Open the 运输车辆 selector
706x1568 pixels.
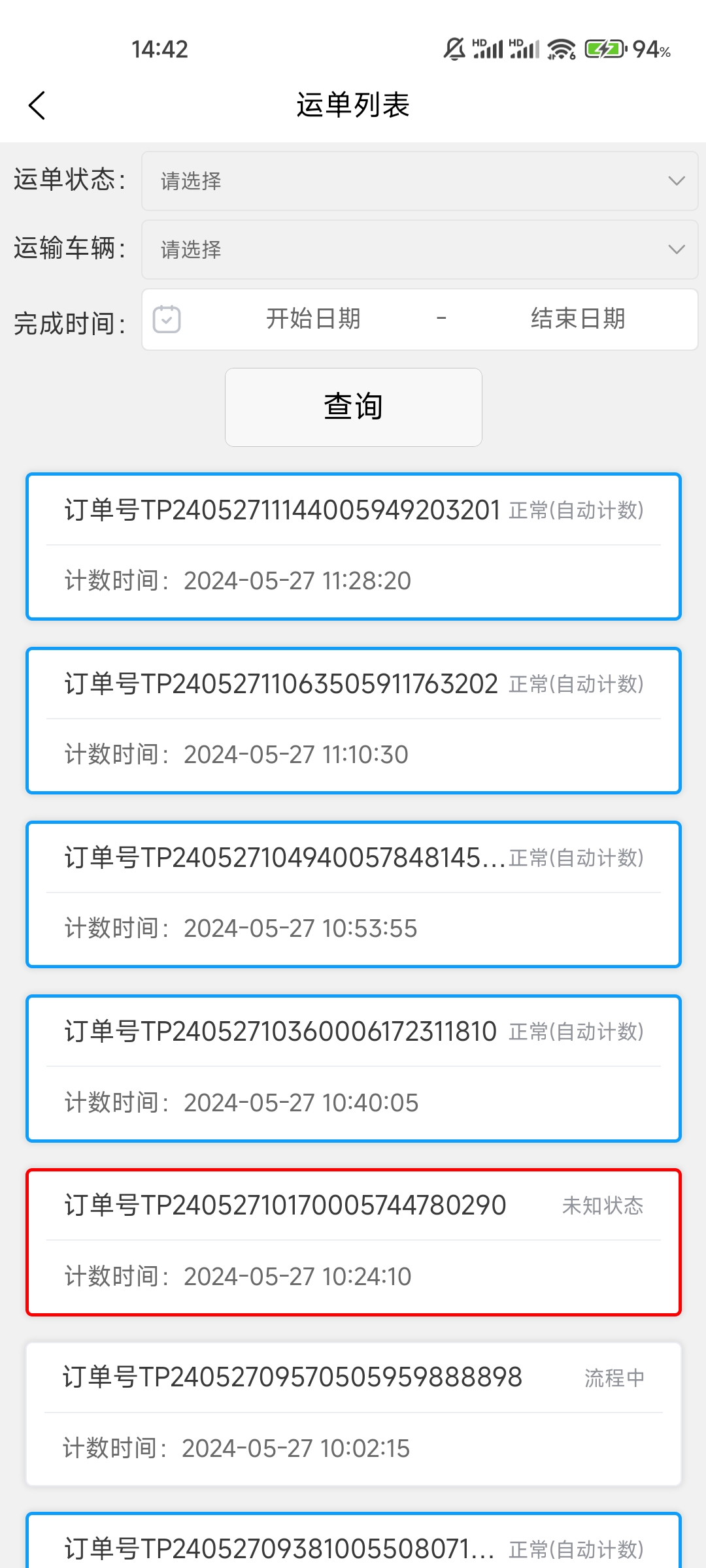(419, 250)
